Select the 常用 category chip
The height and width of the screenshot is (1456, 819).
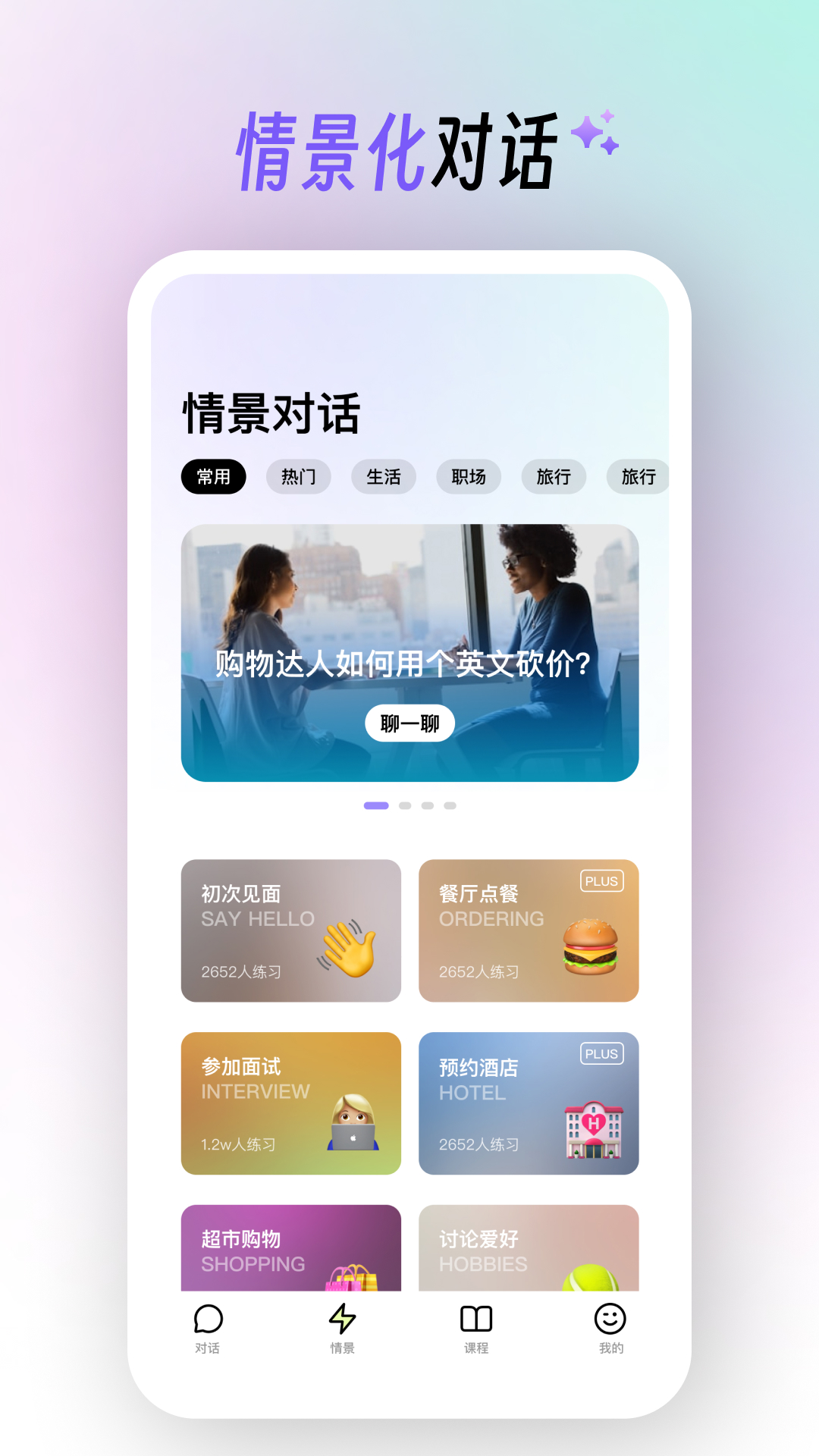(214, 477)
